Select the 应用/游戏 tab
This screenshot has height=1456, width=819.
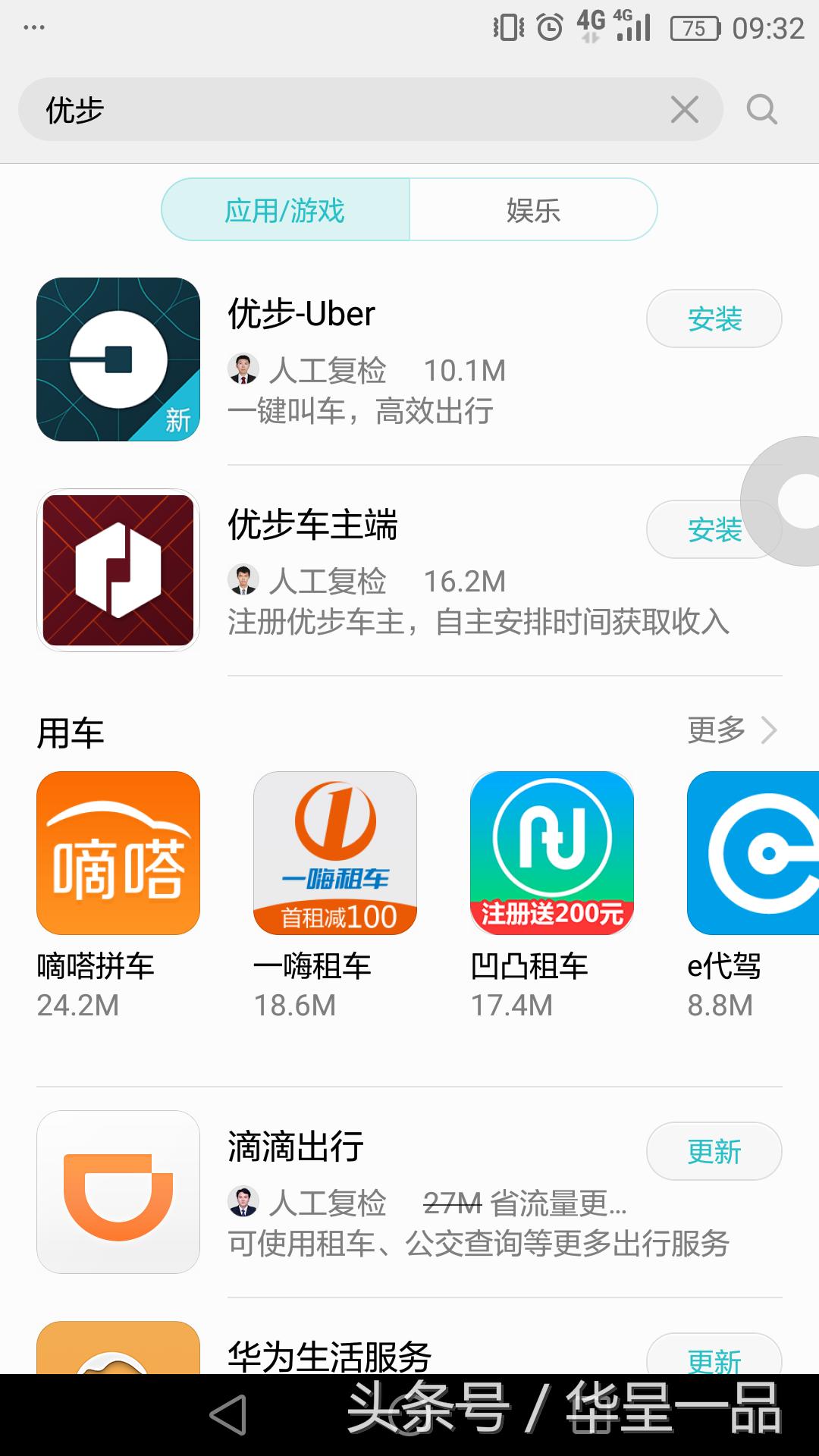click(286, 210)
